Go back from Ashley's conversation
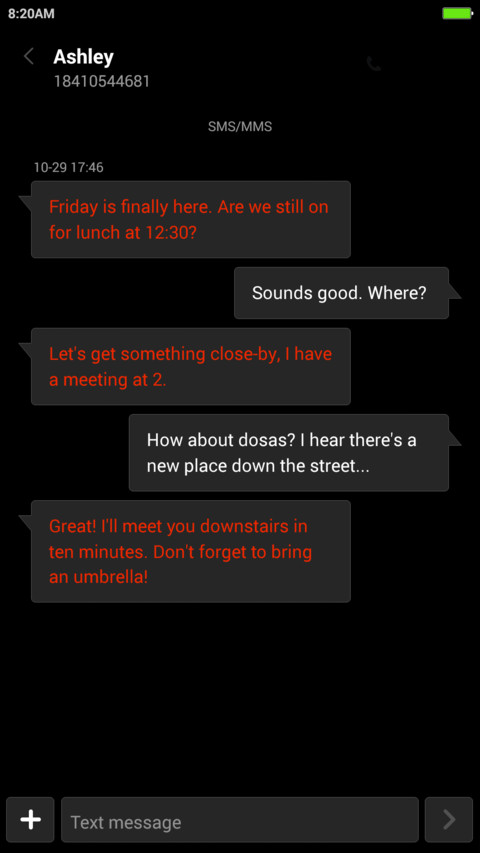 (x=29, y=56)
